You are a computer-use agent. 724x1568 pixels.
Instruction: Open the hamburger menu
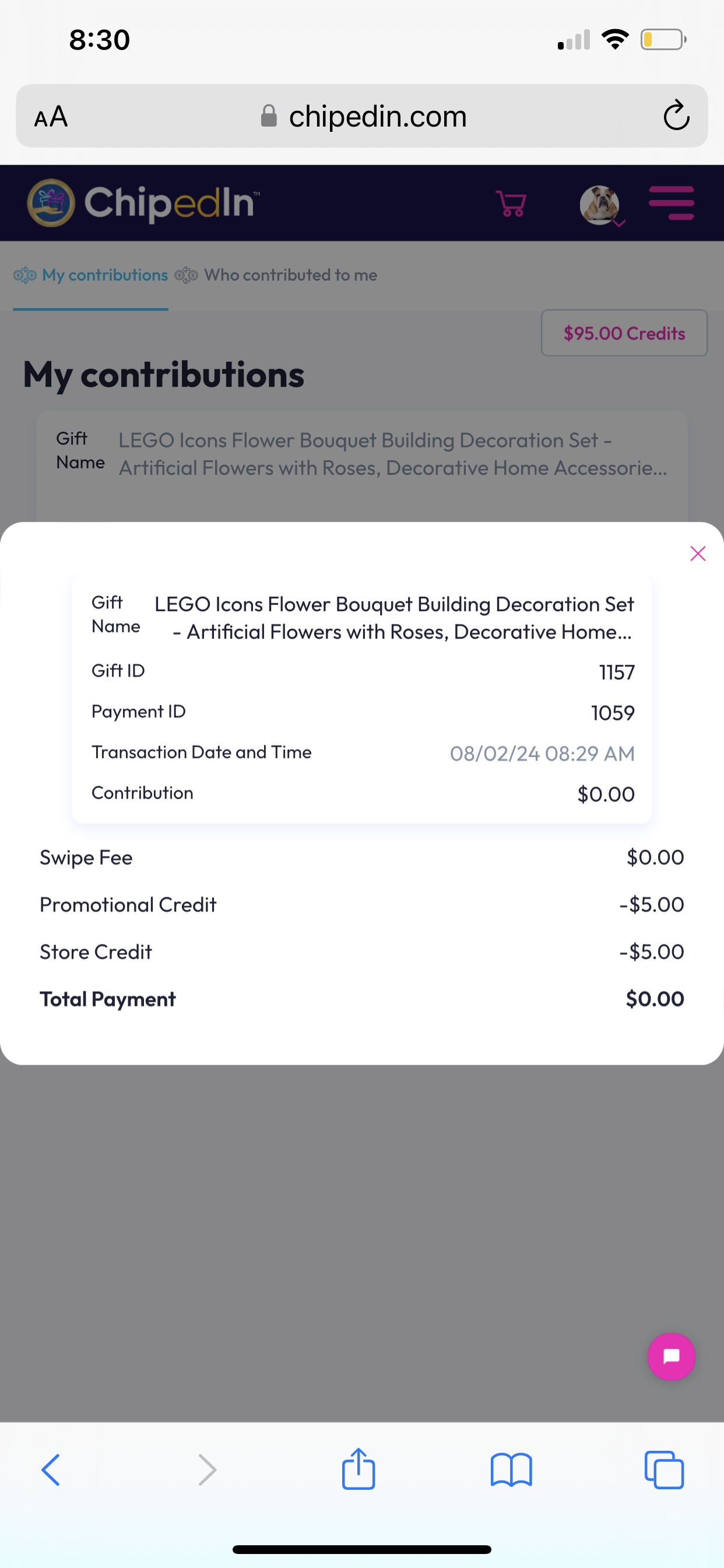672,202
